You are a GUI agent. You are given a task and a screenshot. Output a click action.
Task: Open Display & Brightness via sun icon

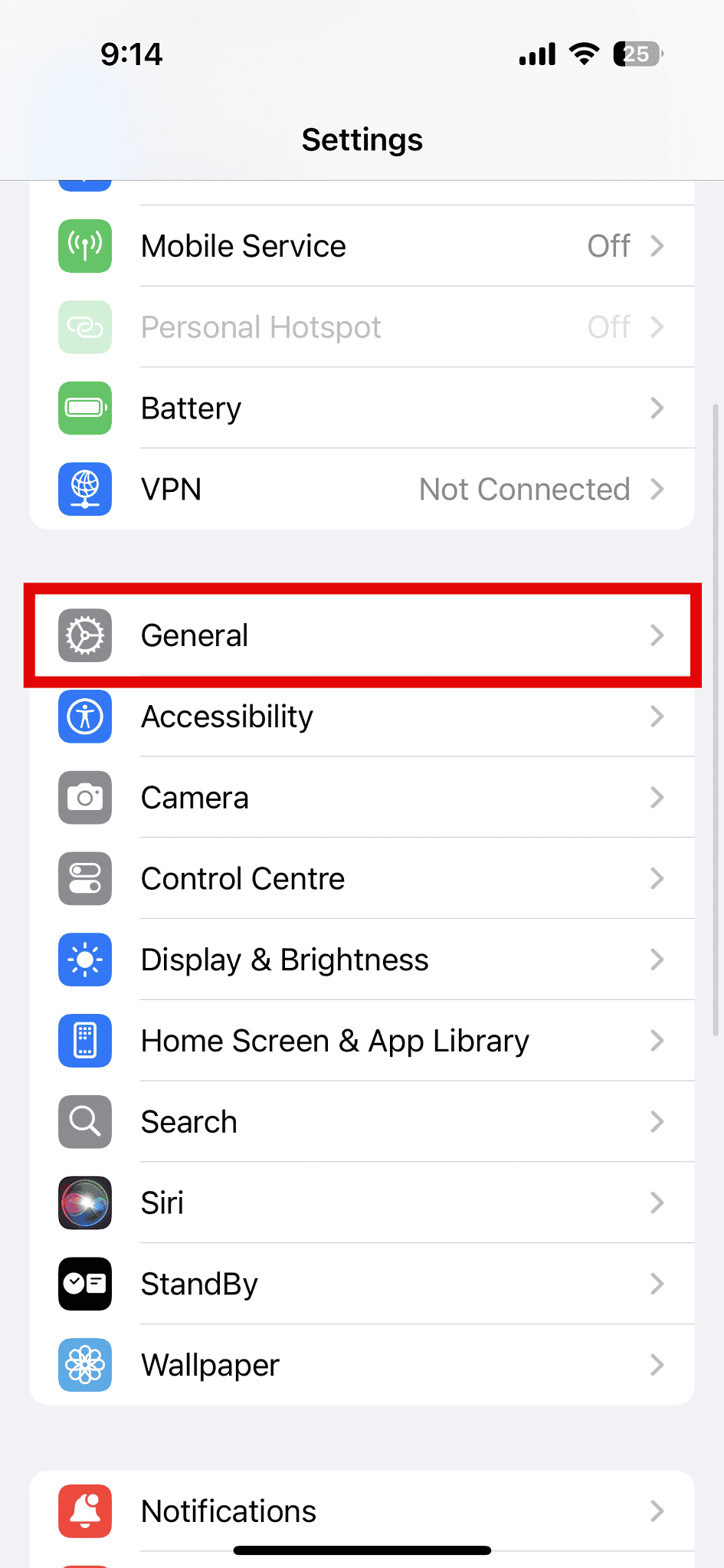pyautogui.click(x=84, y=959)
